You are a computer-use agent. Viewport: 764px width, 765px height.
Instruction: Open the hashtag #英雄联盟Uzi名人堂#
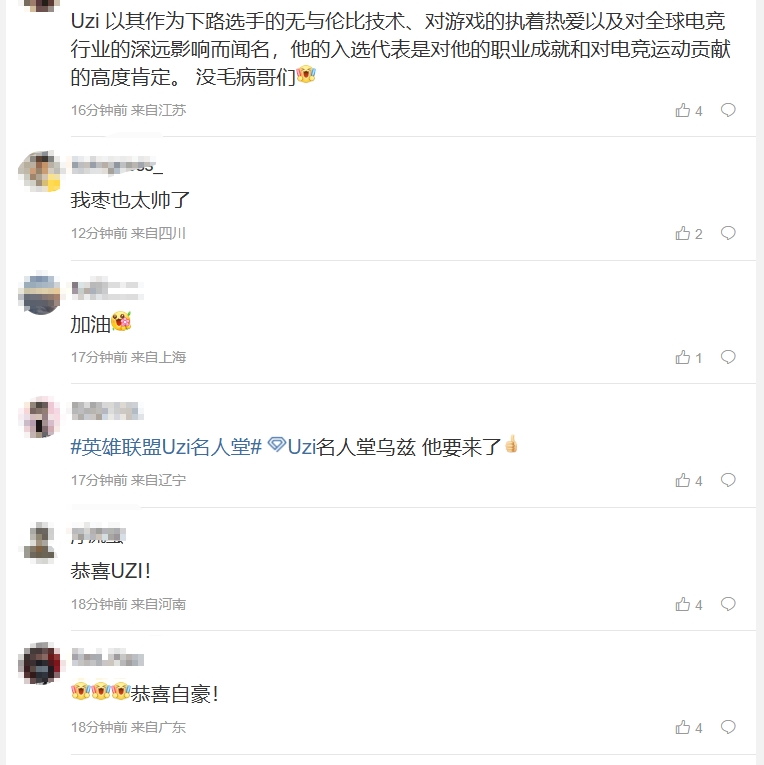166,447
